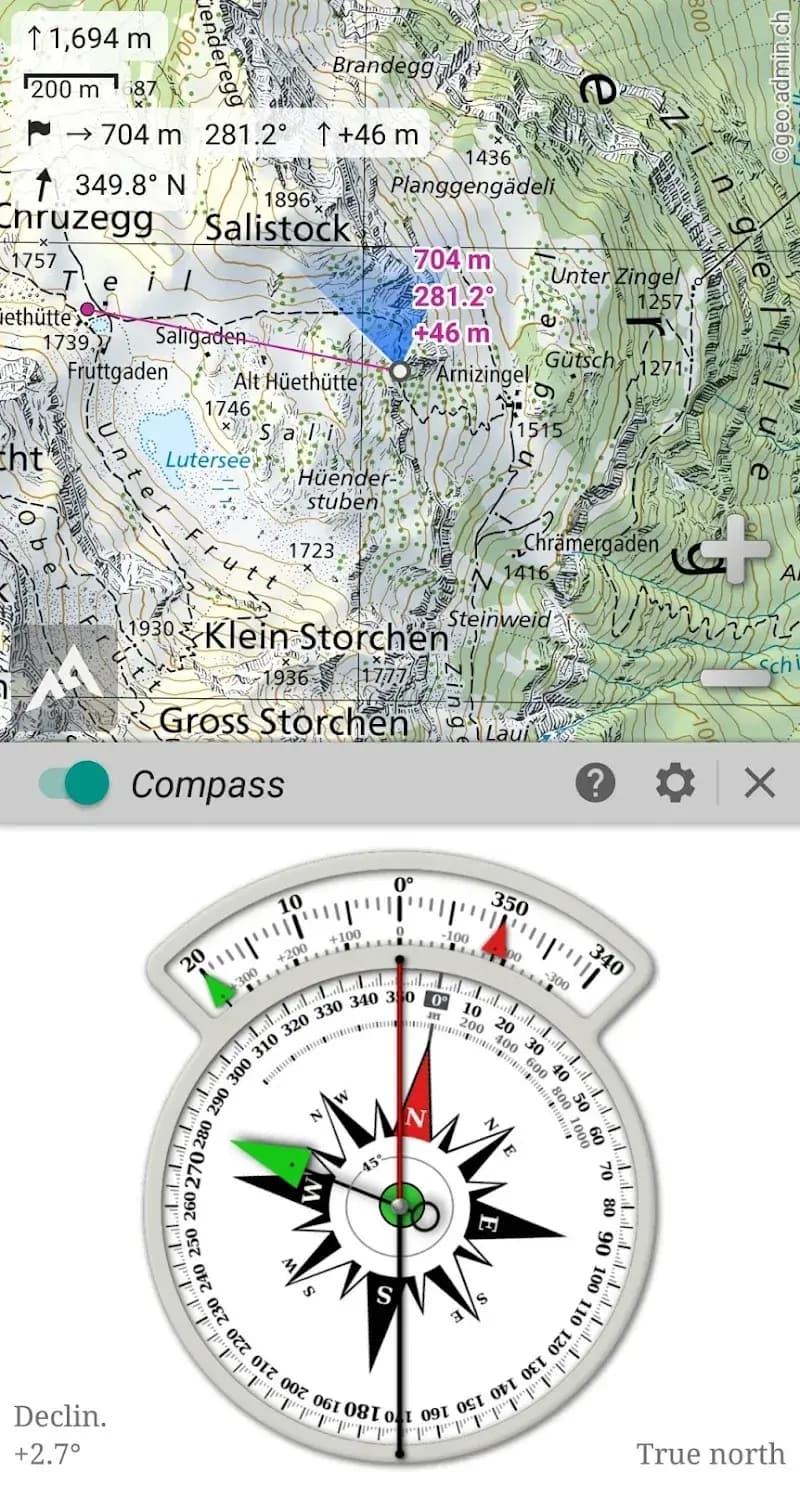
Task: Open the compass help question mark
Action: pos(595,784)
